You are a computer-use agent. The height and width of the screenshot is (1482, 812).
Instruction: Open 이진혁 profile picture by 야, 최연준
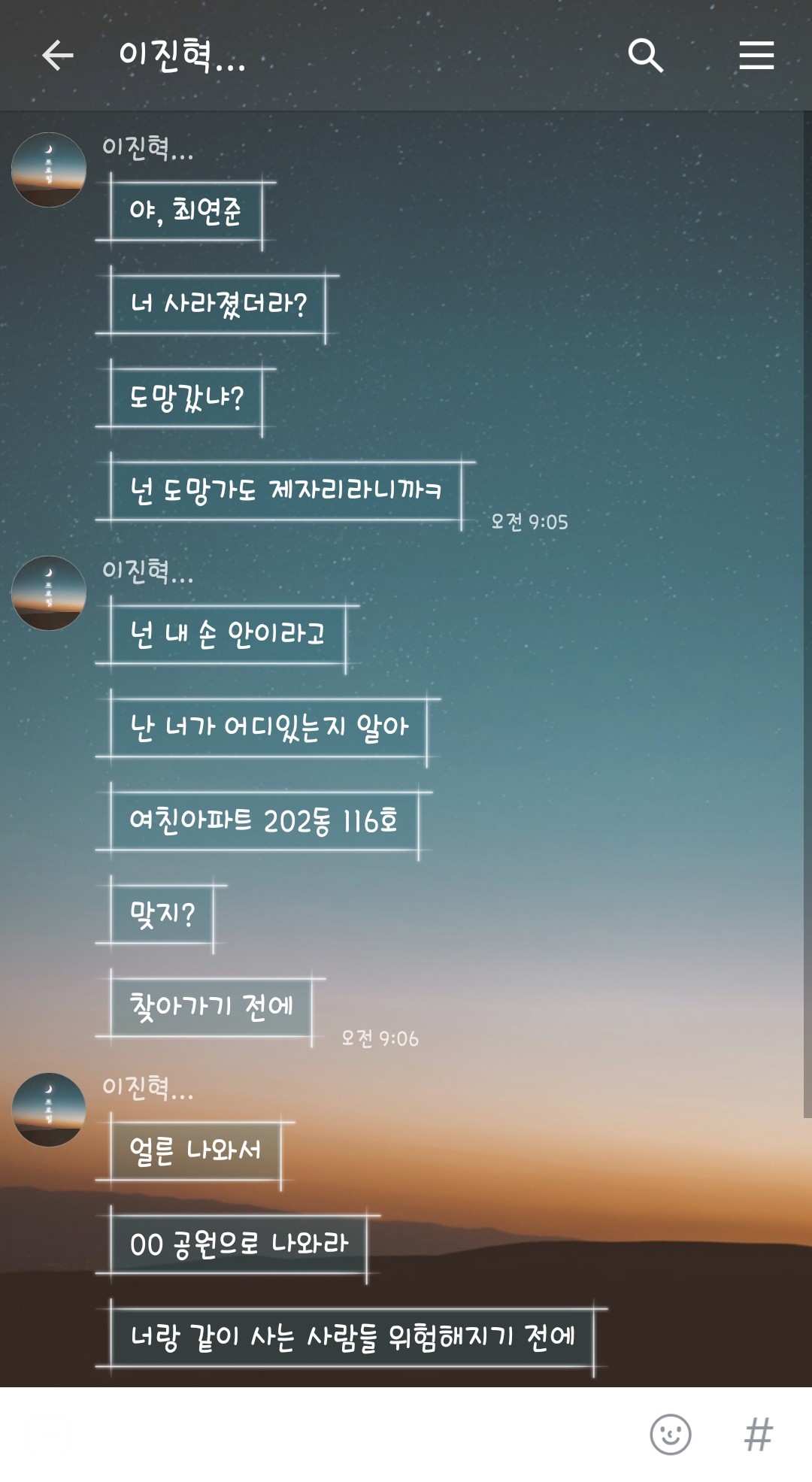point(49,170)
